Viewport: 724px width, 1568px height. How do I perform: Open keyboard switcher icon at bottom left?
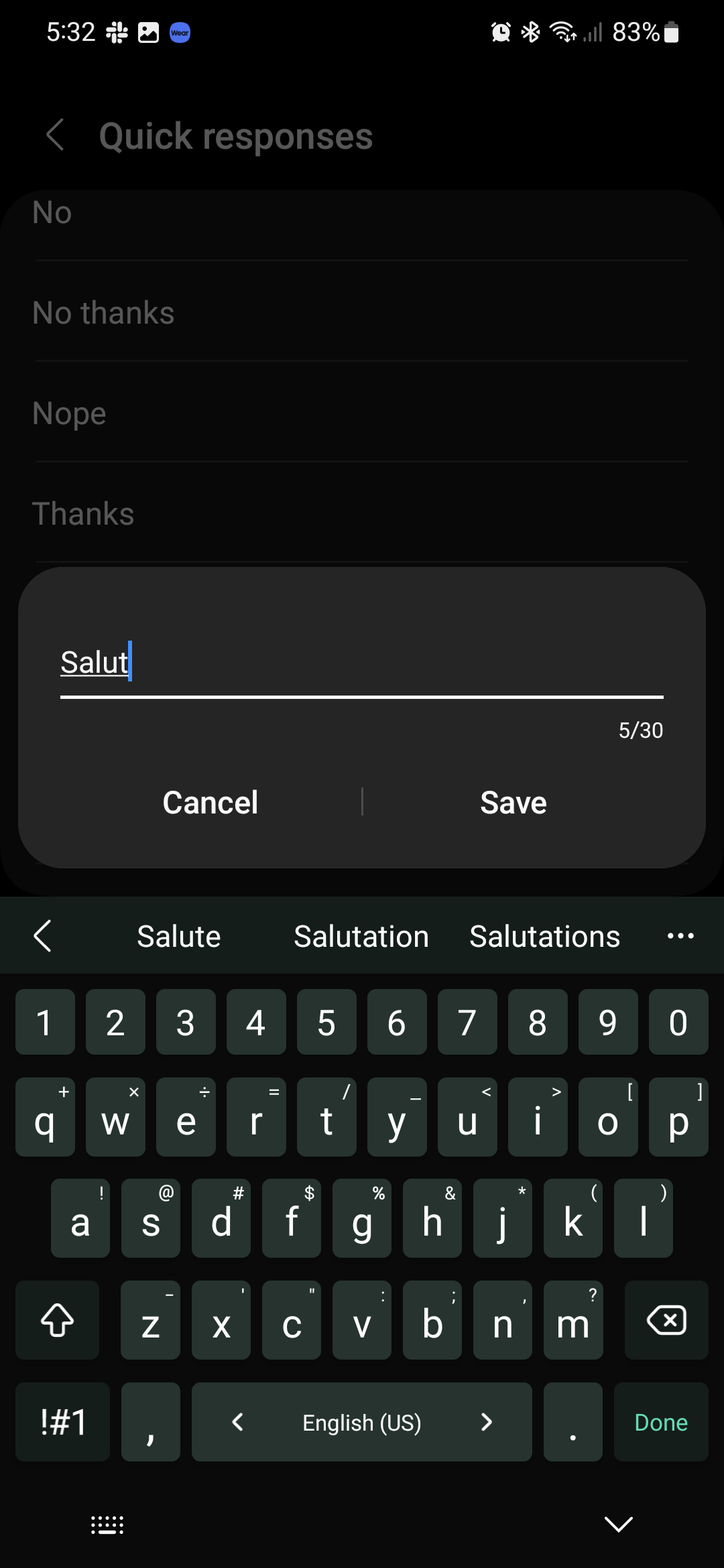(x=107, y=1524)
